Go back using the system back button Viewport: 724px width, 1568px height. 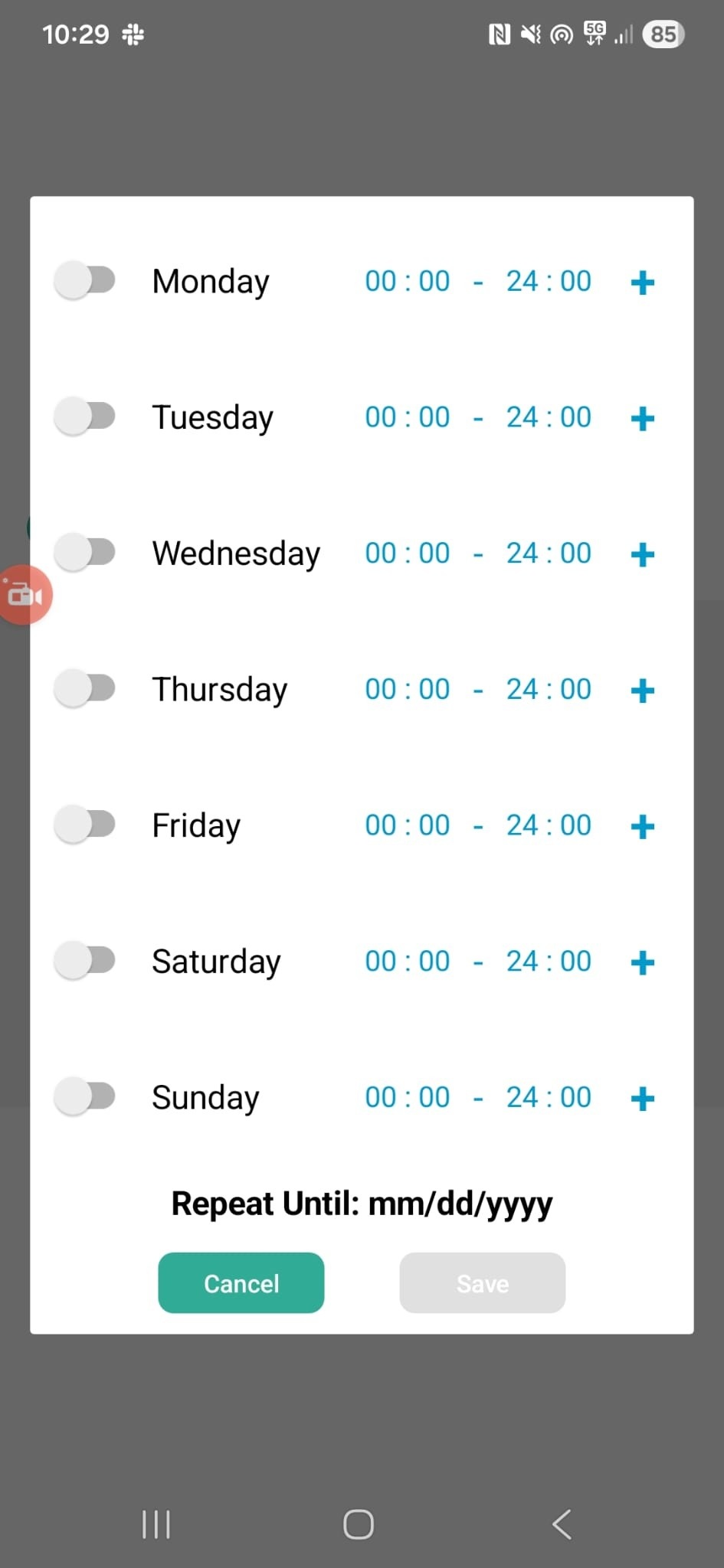pyautogui.click(x=562, y=1524)
